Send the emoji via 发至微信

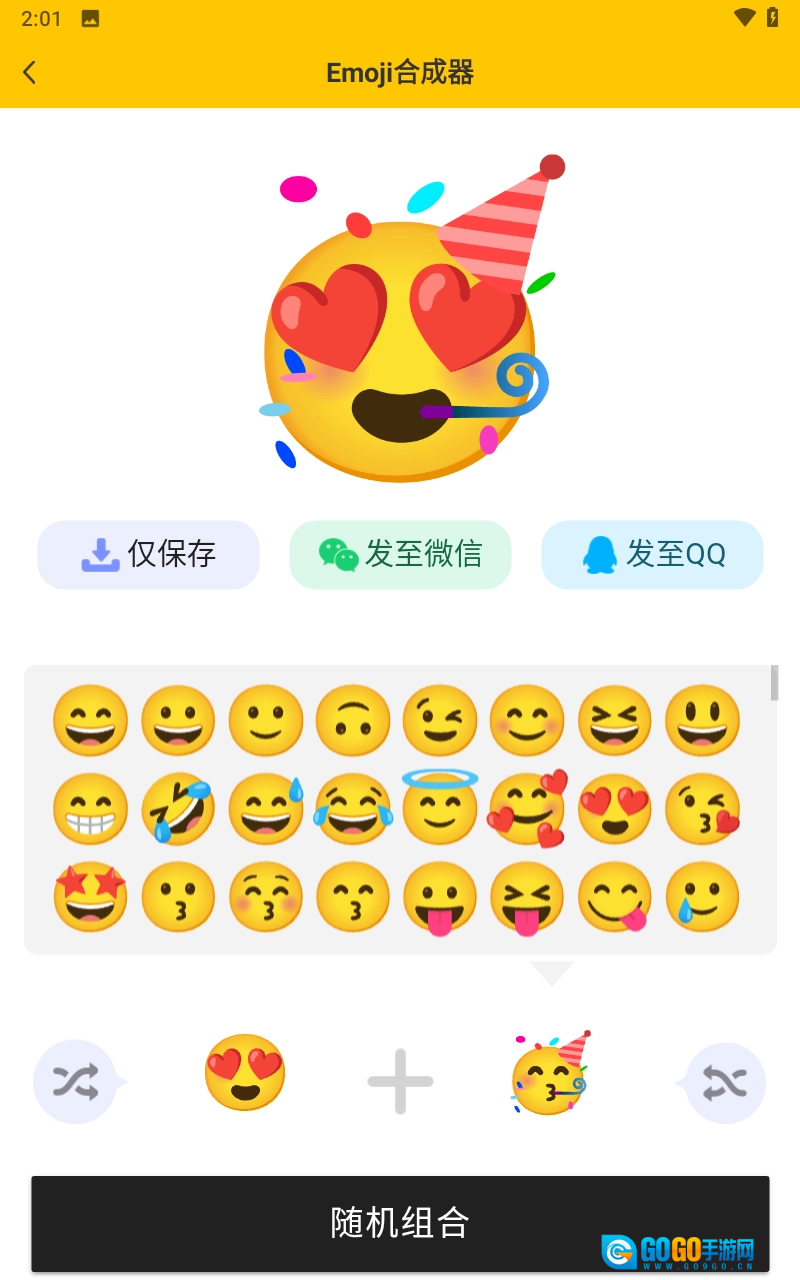coord(400,554)
